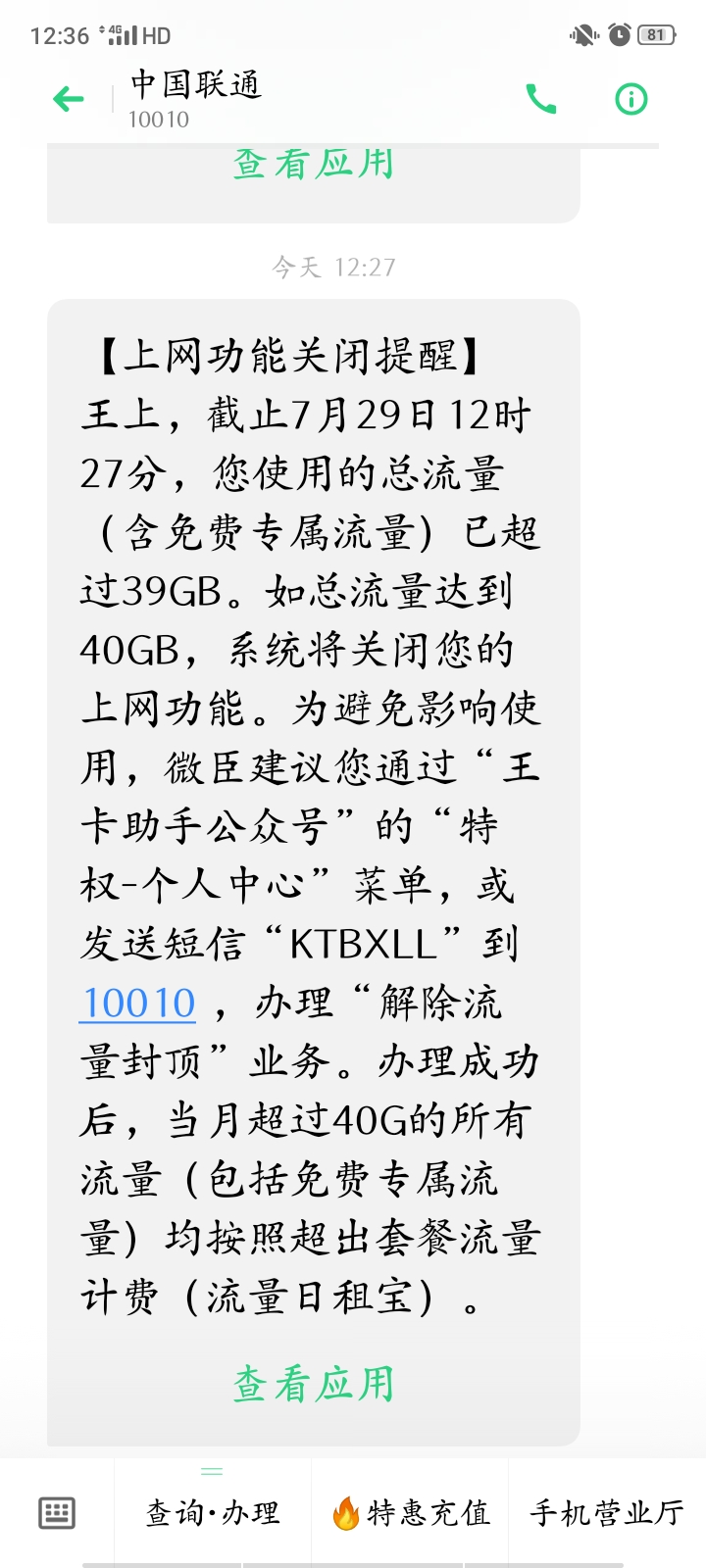Open 查看应用 under the 上网功能关闭提醒 message

314,1384
